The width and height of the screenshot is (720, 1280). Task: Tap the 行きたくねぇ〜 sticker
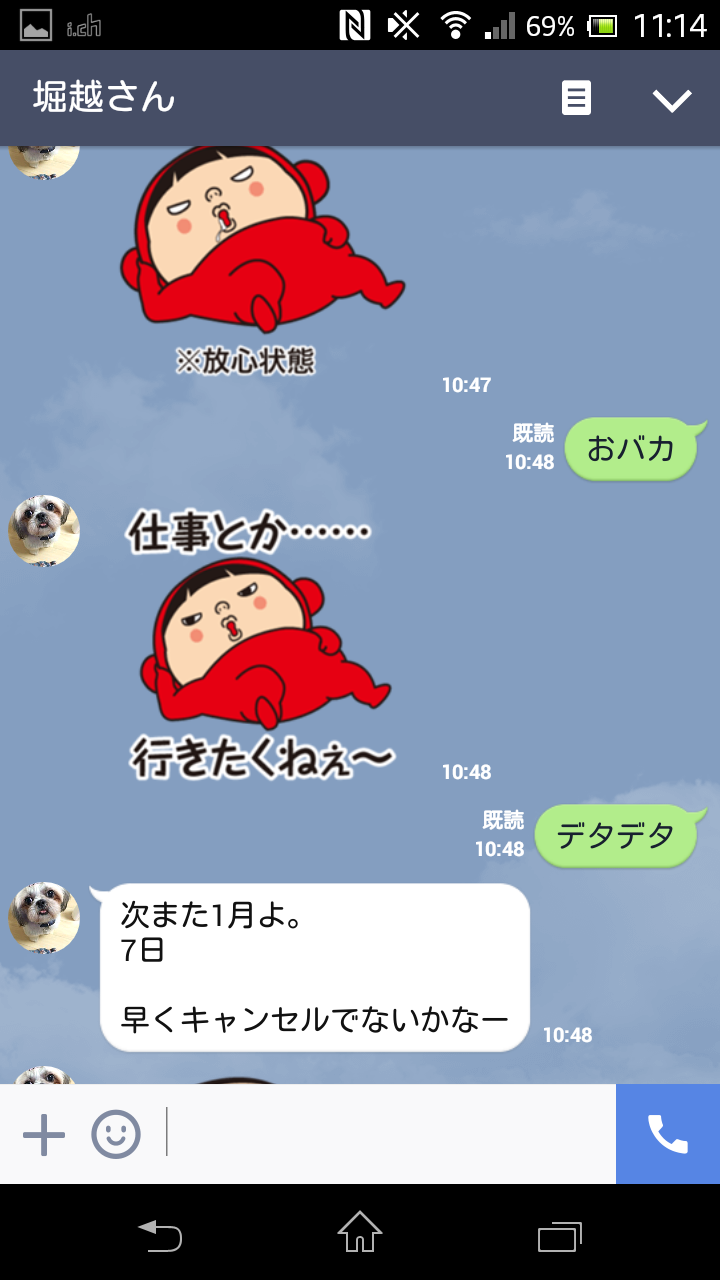(x=260, y=650)
